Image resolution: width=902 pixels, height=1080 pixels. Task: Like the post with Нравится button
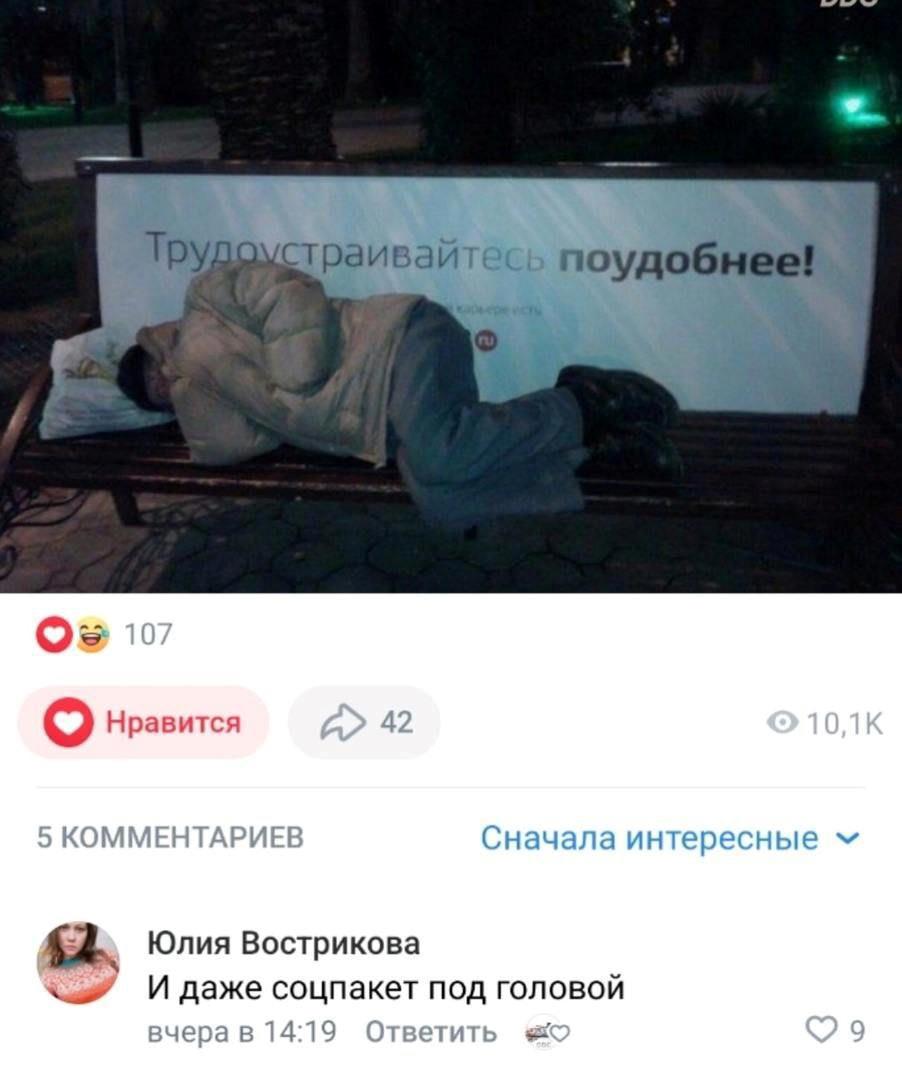coord(144,722)
